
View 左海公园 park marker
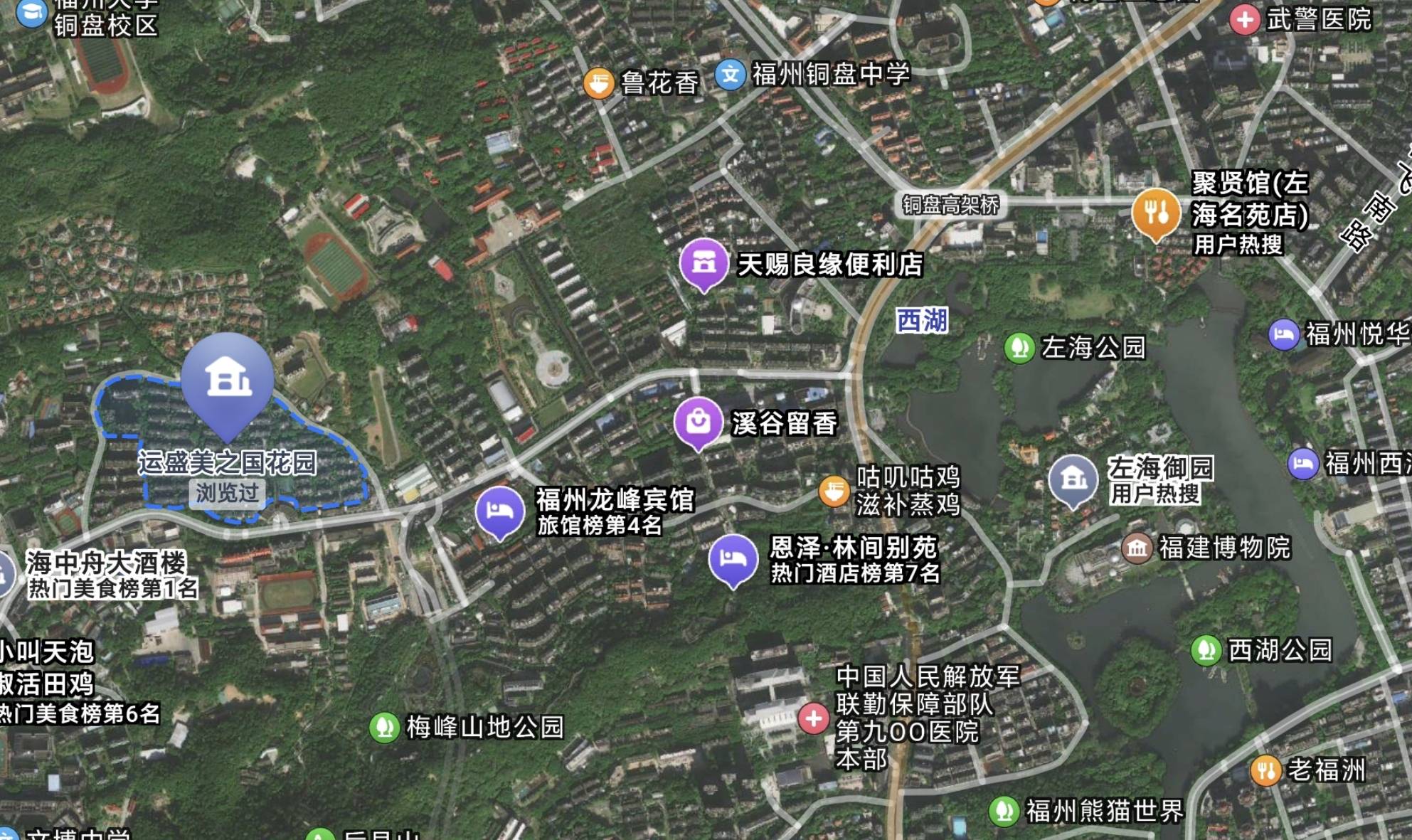coord(1019,348)
